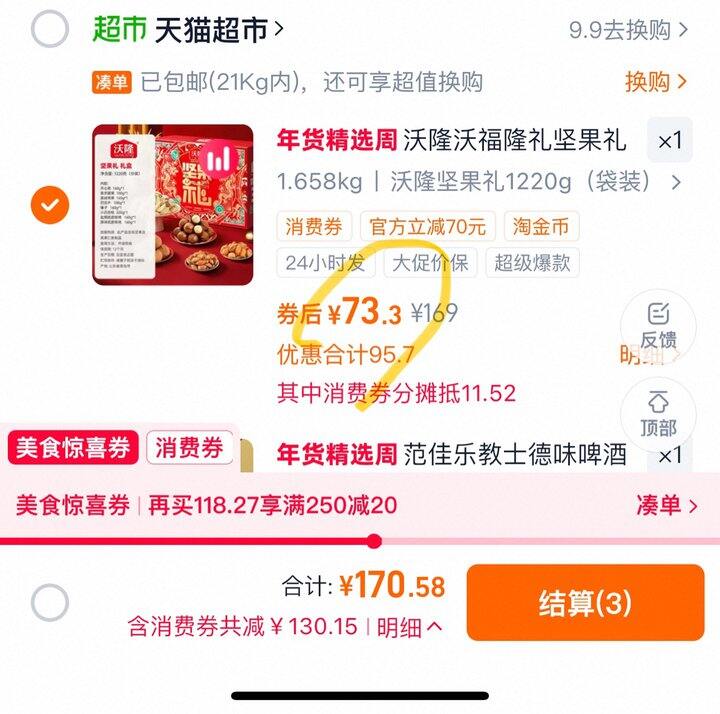Jump back to top with 顶部

click(658, 413)
